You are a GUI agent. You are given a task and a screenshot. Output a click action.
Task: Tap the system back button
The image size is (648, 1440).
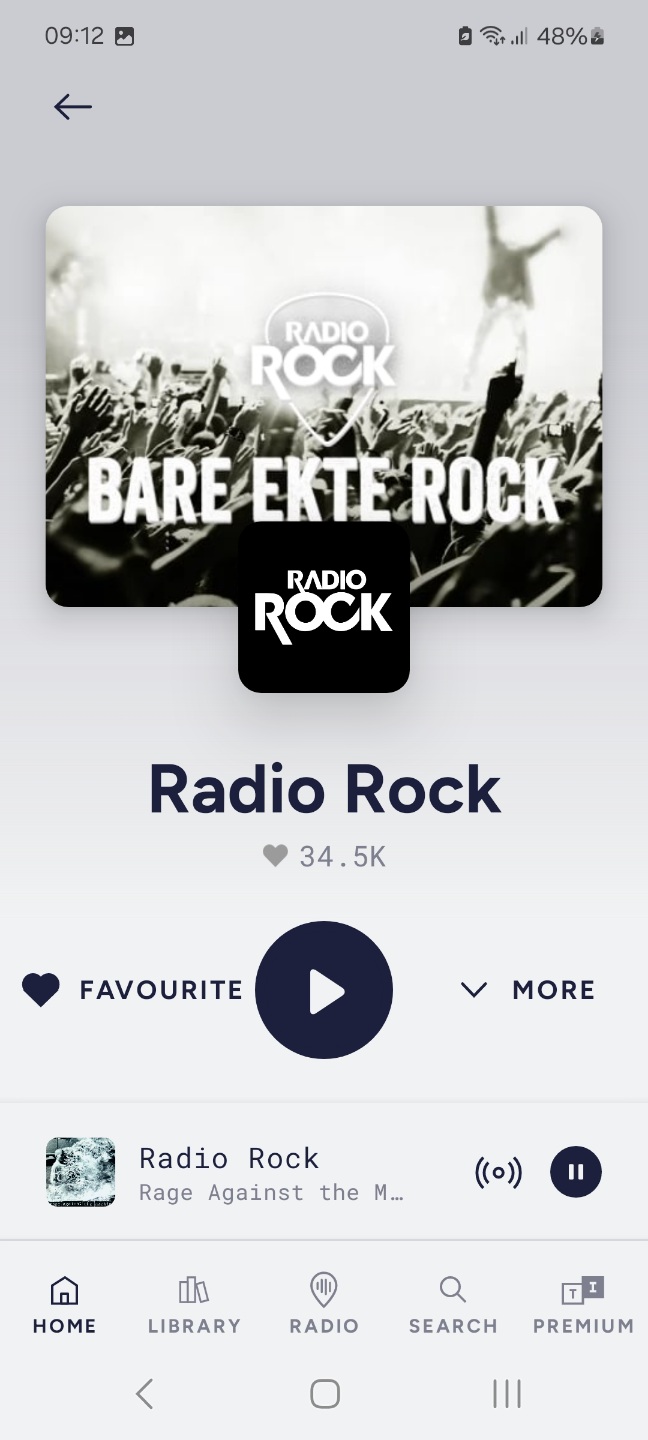(145, 1393)
